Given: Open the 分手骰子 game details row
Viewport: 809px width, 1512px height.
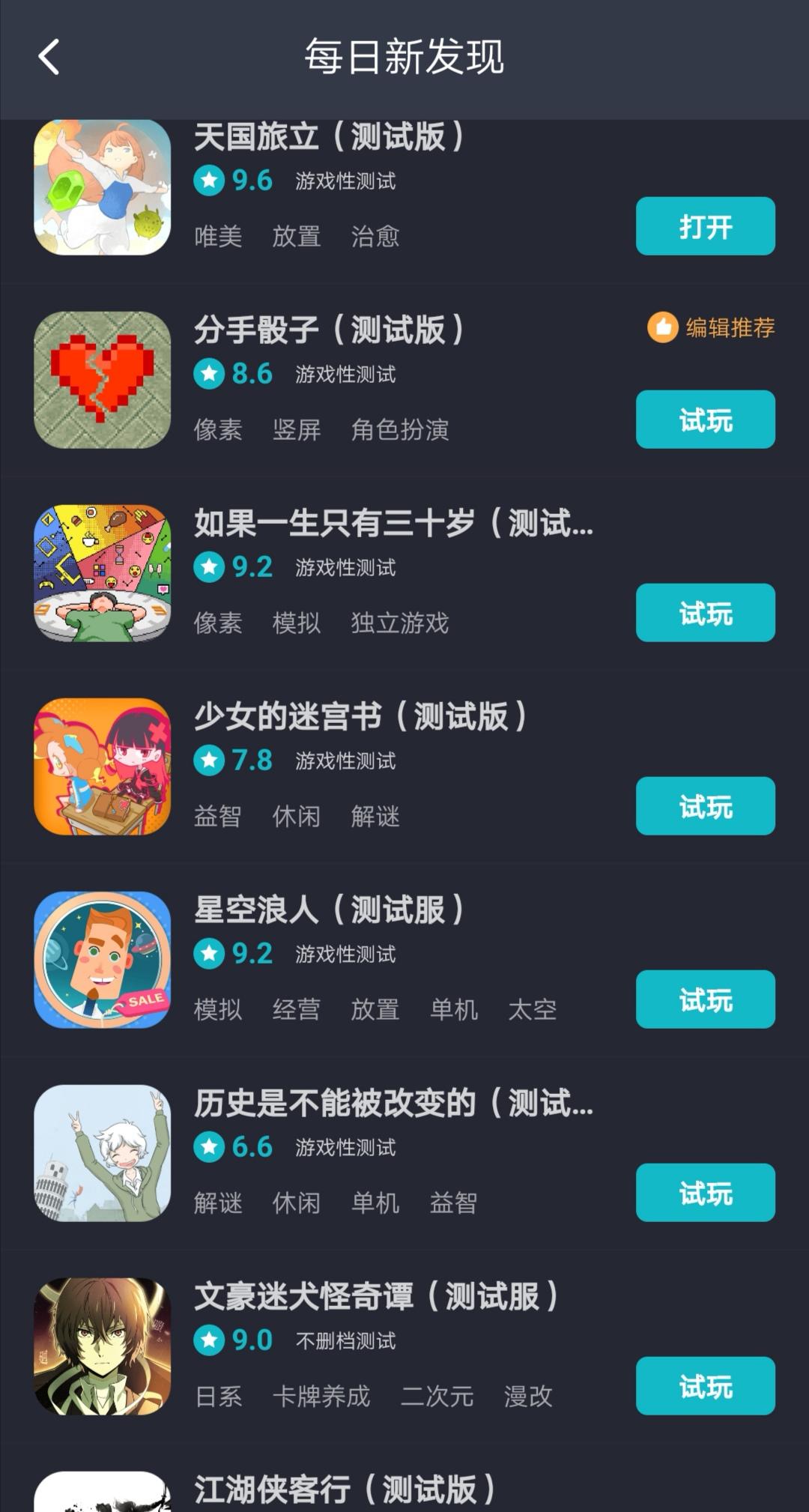Looking at the screenshot, I should click(x=404, y=380).
